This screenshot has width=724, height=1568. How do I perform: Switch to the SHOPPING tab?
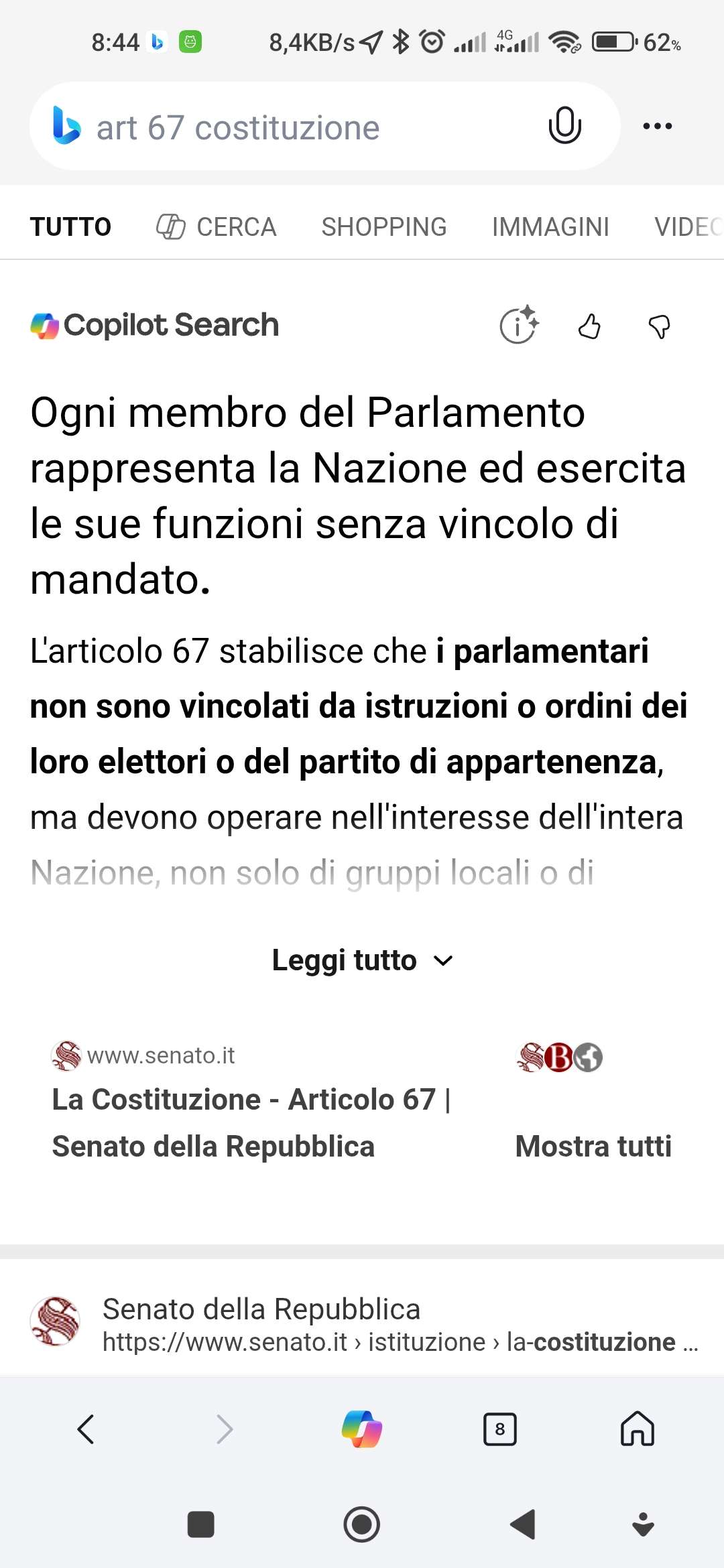pos(384,226)
